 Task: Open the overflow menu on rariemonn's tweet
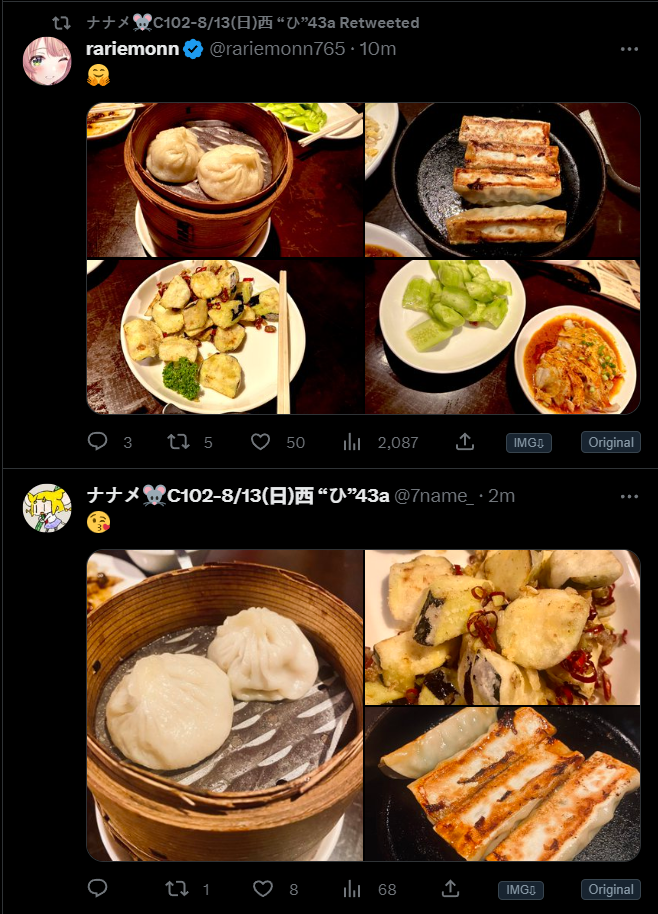628,49
